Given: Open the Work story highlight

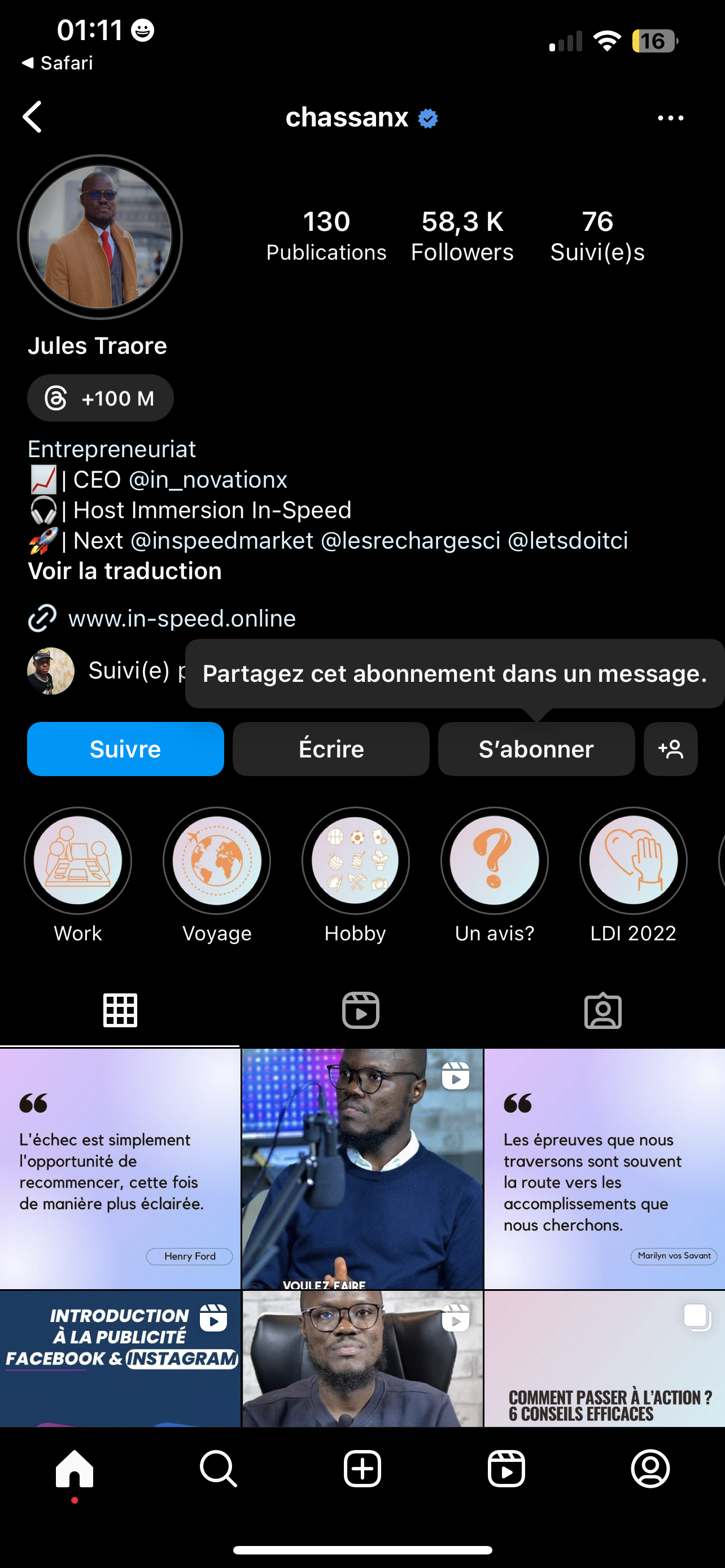Looking at the screenshot, I should [x=78, y=861].
